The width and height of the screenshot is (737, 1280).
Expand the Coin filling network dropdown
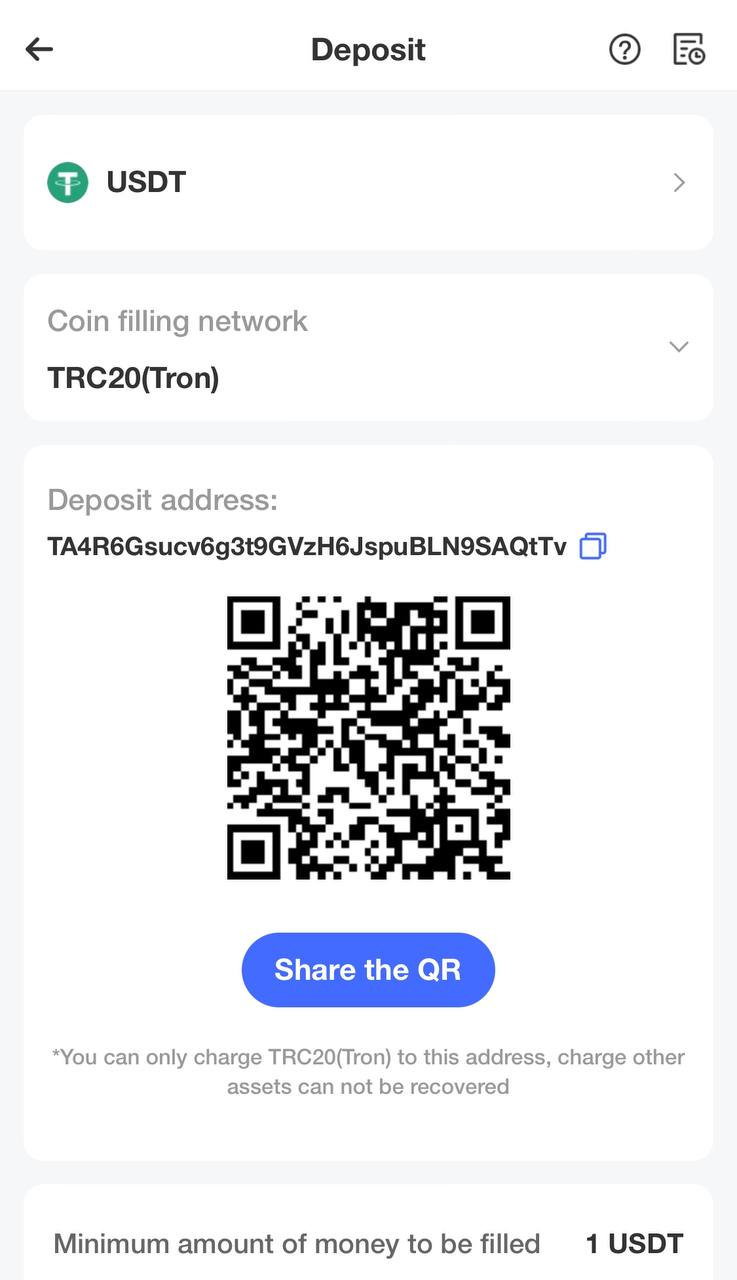pyautogui.click(x=678, y=347)
